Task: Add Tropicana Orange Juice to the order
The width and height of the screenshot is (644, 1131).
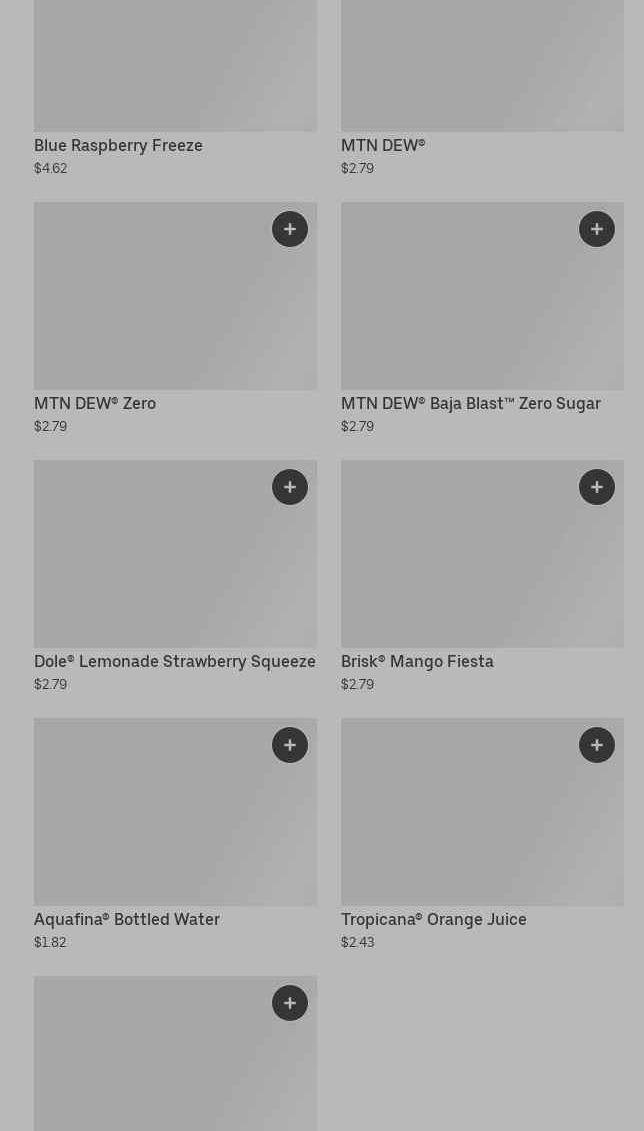Action: [x=597, y=745]
